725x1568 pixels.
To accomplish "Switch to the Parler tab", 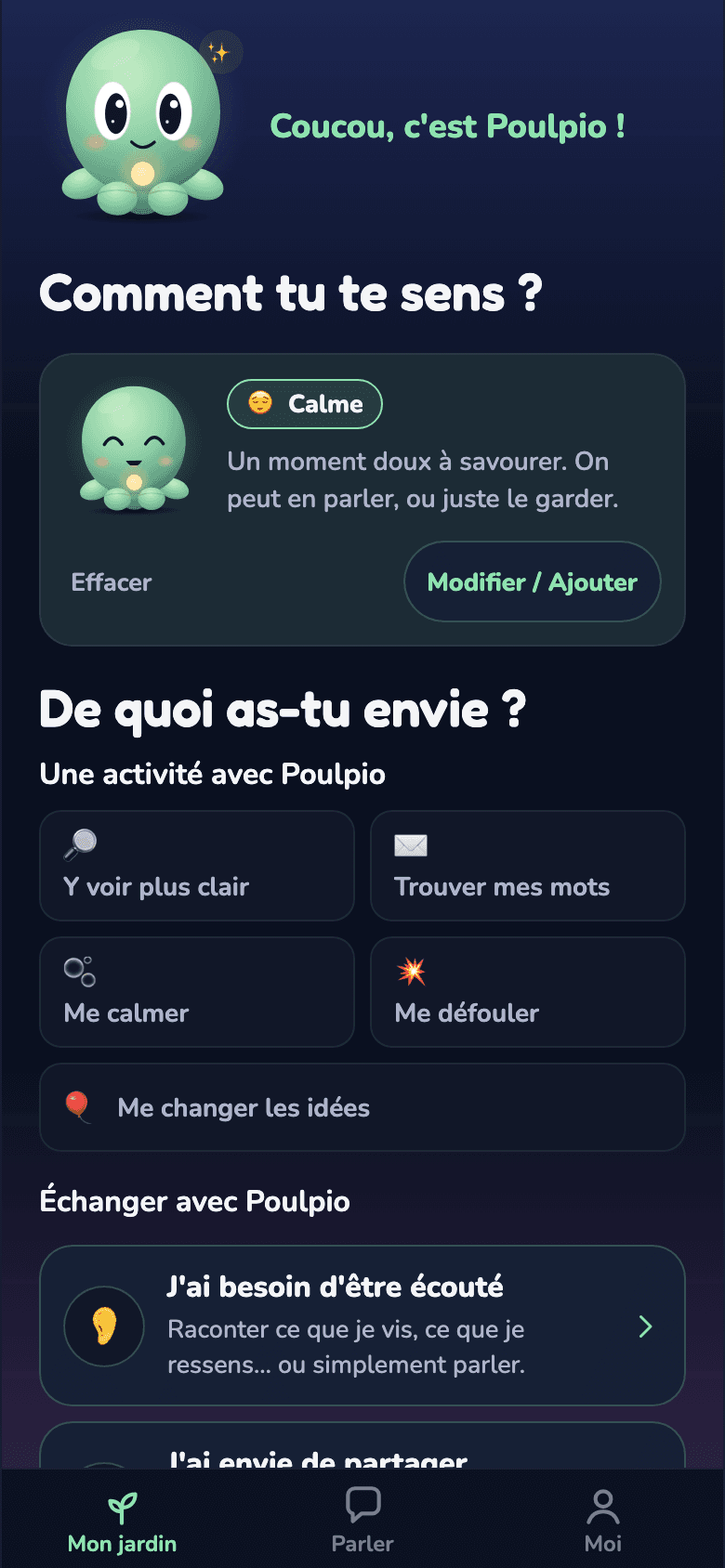I will (x=362, y=1520).
